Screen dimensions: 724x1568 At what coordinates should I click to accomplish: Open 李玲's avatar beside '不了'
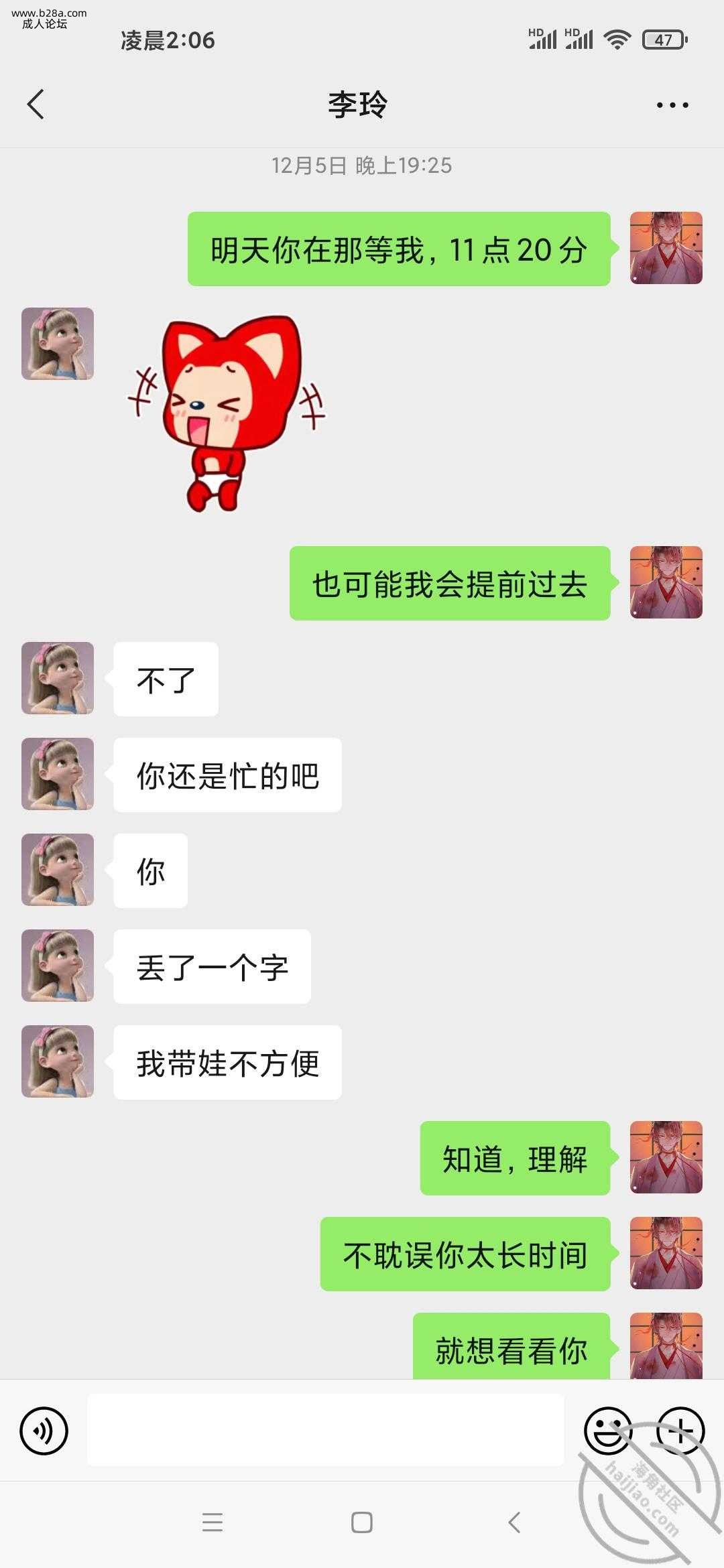(58, 678)
